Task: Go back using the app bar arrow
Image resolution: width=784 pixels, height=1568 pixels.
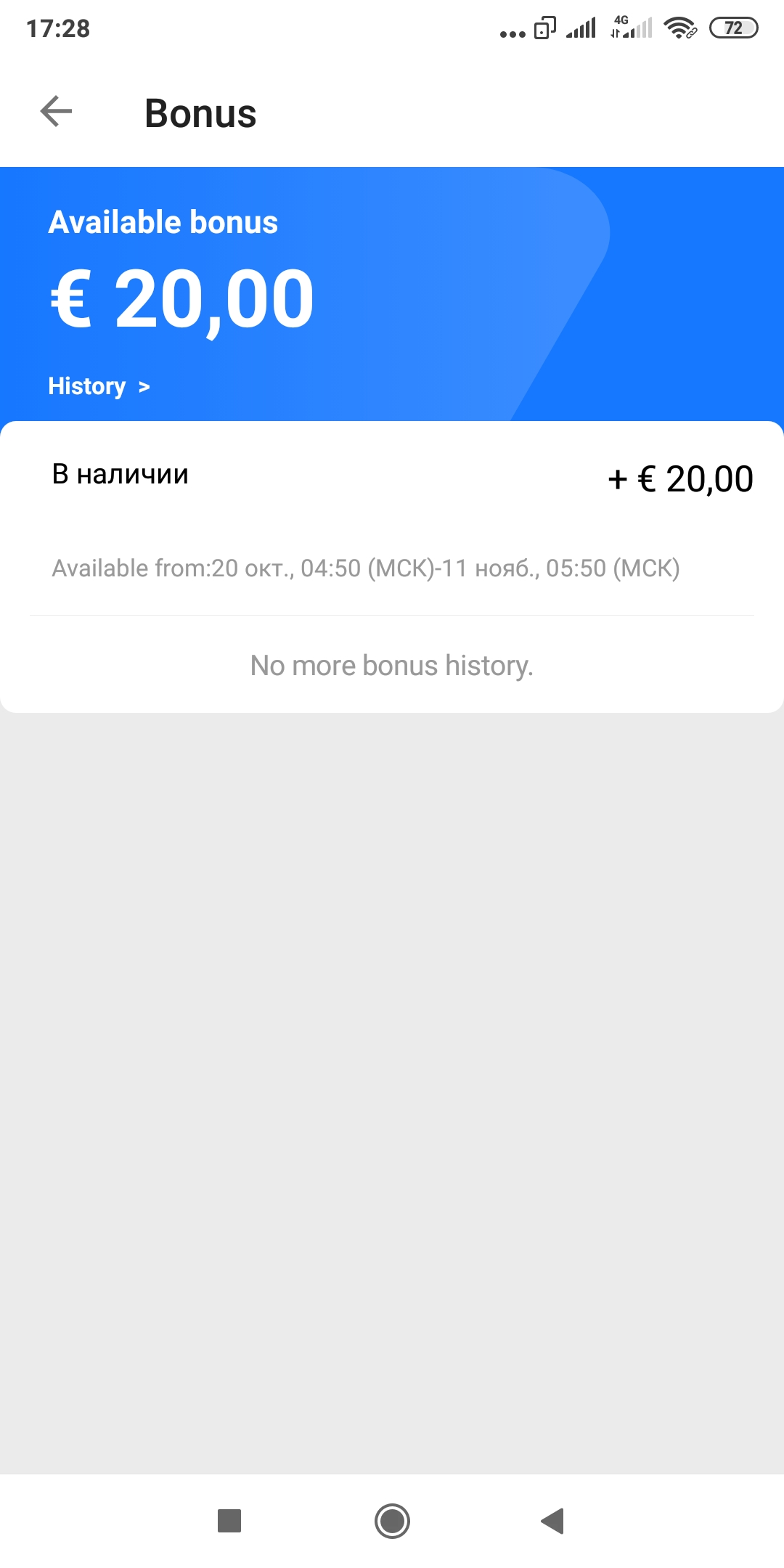Action: 57,112
